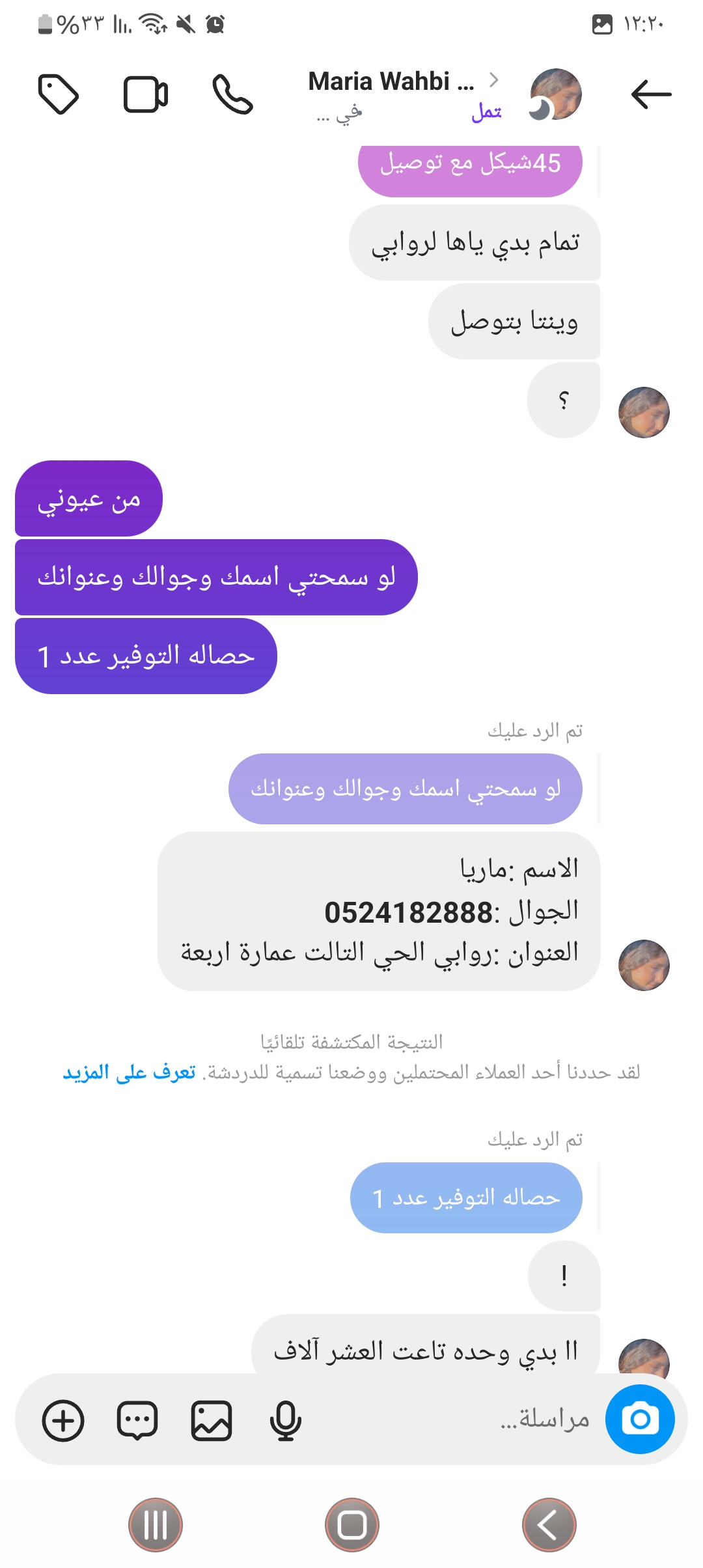Viewport: 703px width, 1568px height.
Task: Open the label tag options
Action: [x=59, y=95]
